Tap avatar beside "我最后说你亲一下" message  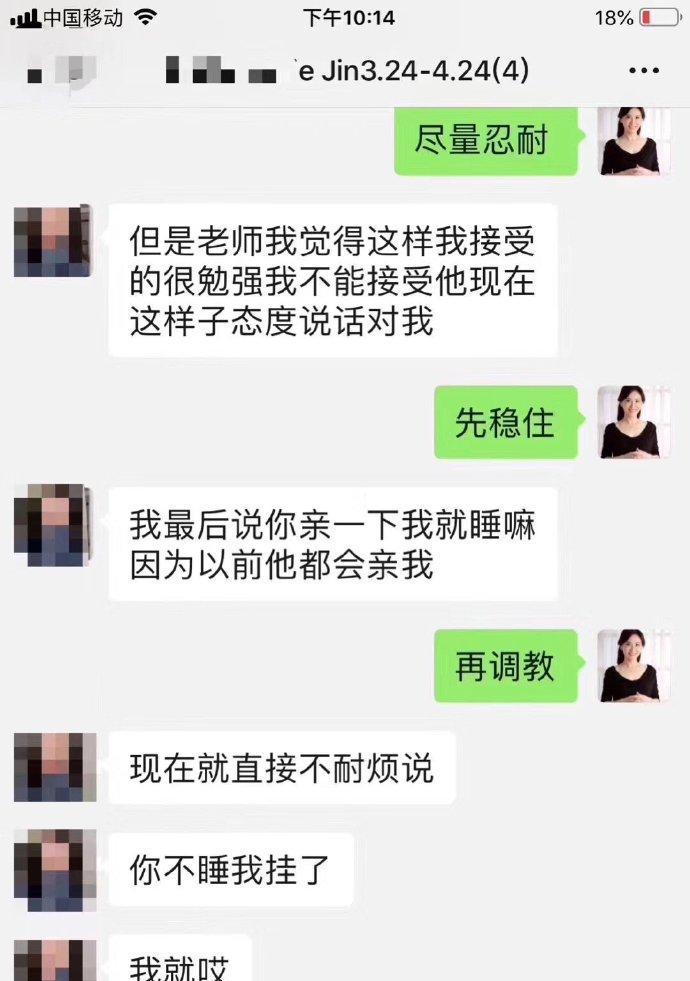[x=53, y=524]
